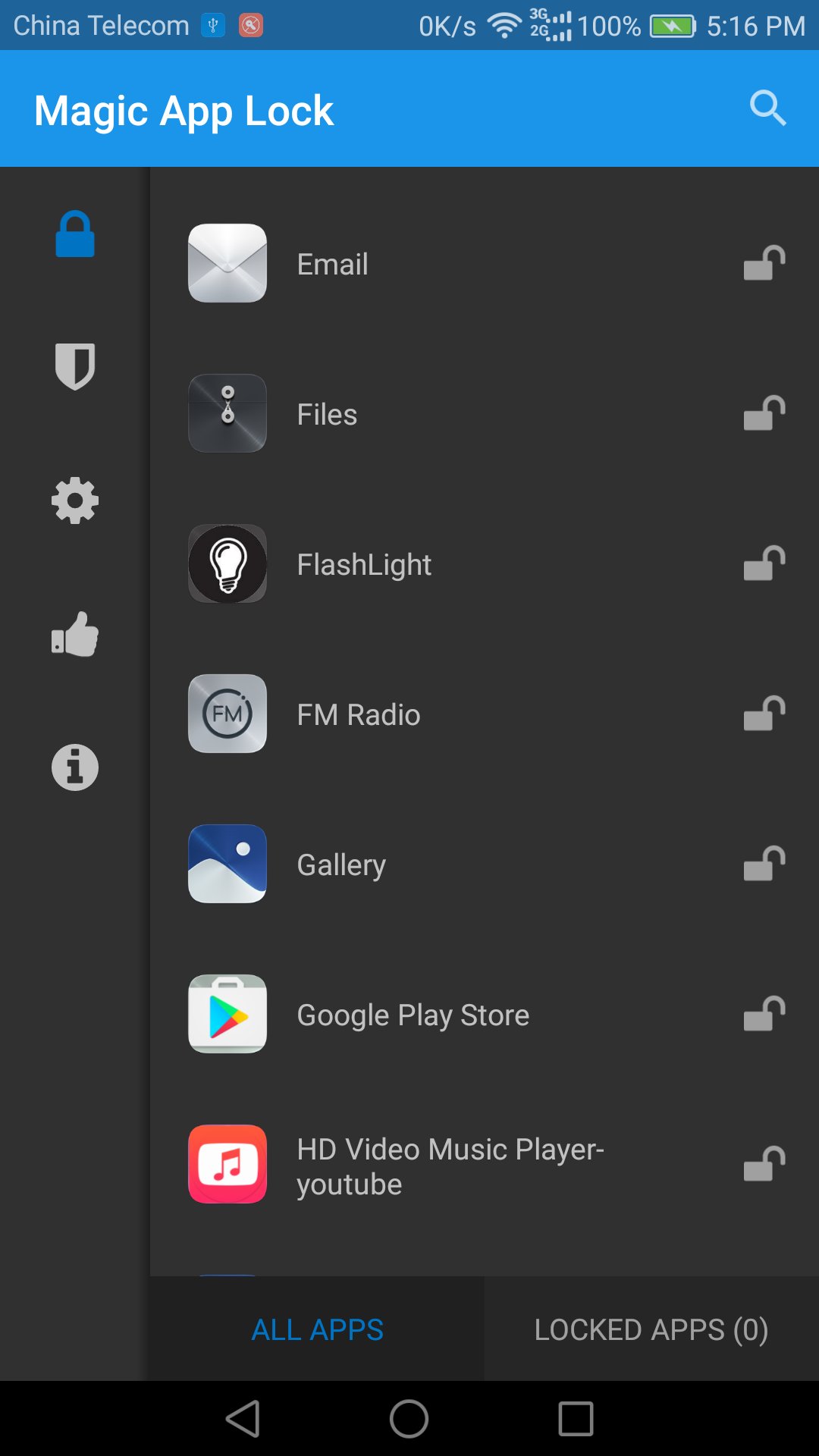Toggle lock for FlashLight
Viewport: 819px width, 1456px height.
pyautogui.click(x=764, y=563)
